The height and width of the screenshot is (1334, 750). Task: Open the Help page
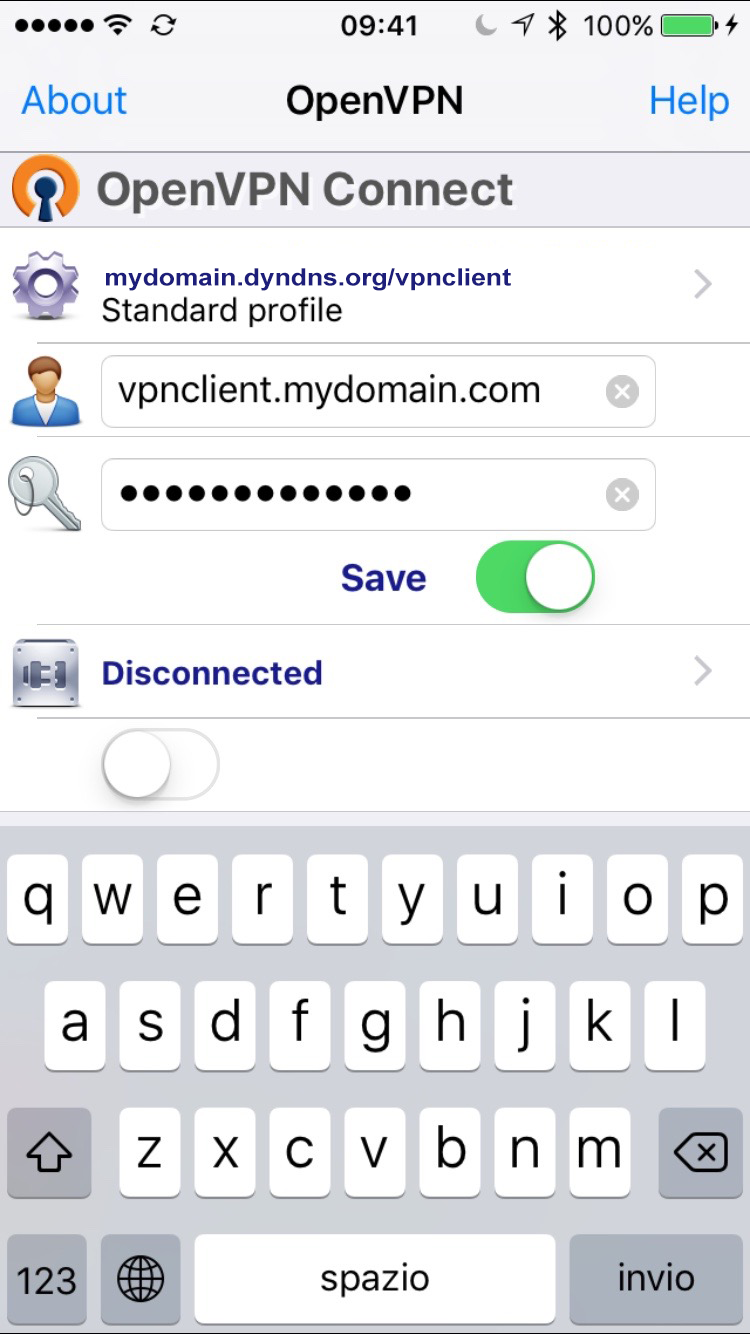coord(689,101)
